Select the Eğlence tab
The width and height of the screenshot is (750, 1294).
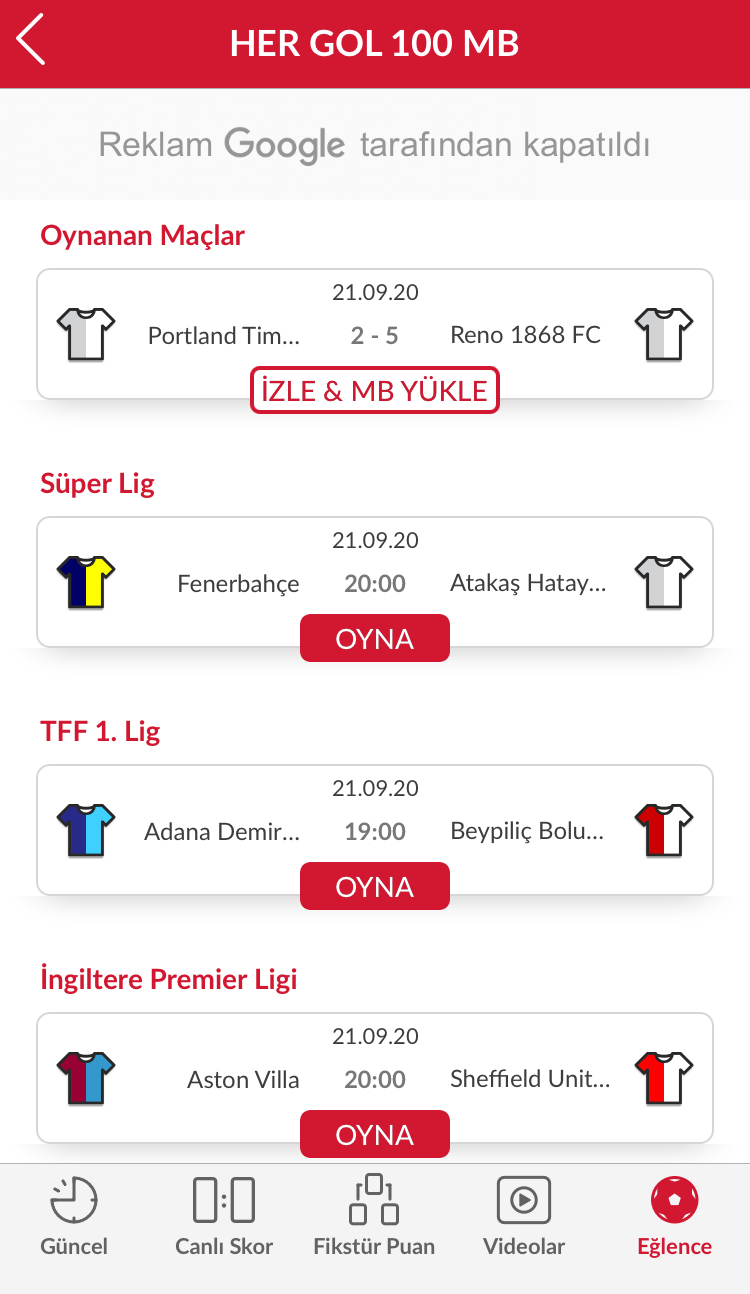tap(675, 1217)
